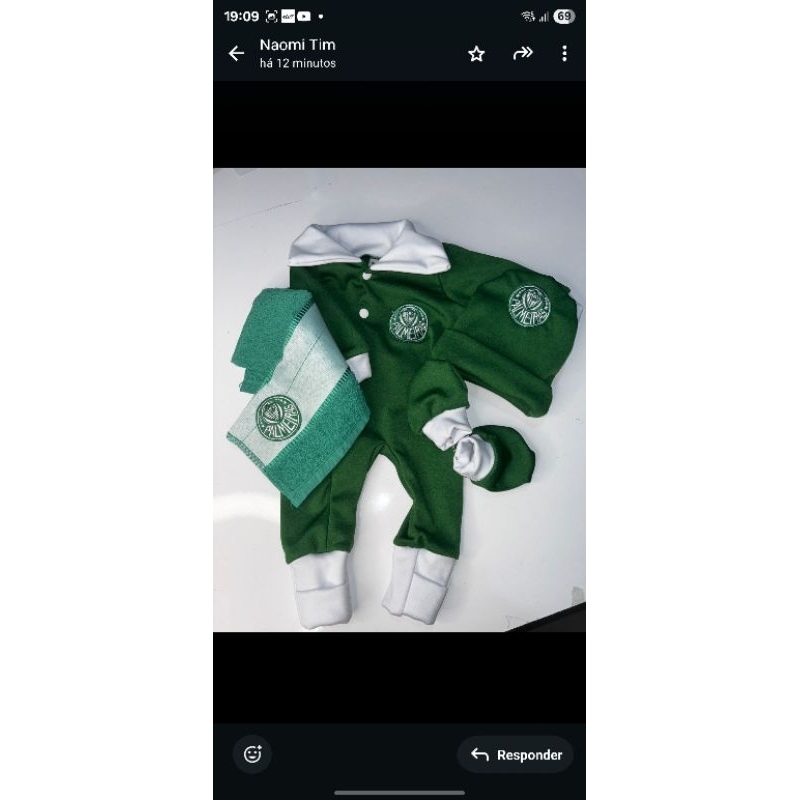Add an emoji reaction to the image
Screen dimensions: 800x800
[x=253, y=754]
